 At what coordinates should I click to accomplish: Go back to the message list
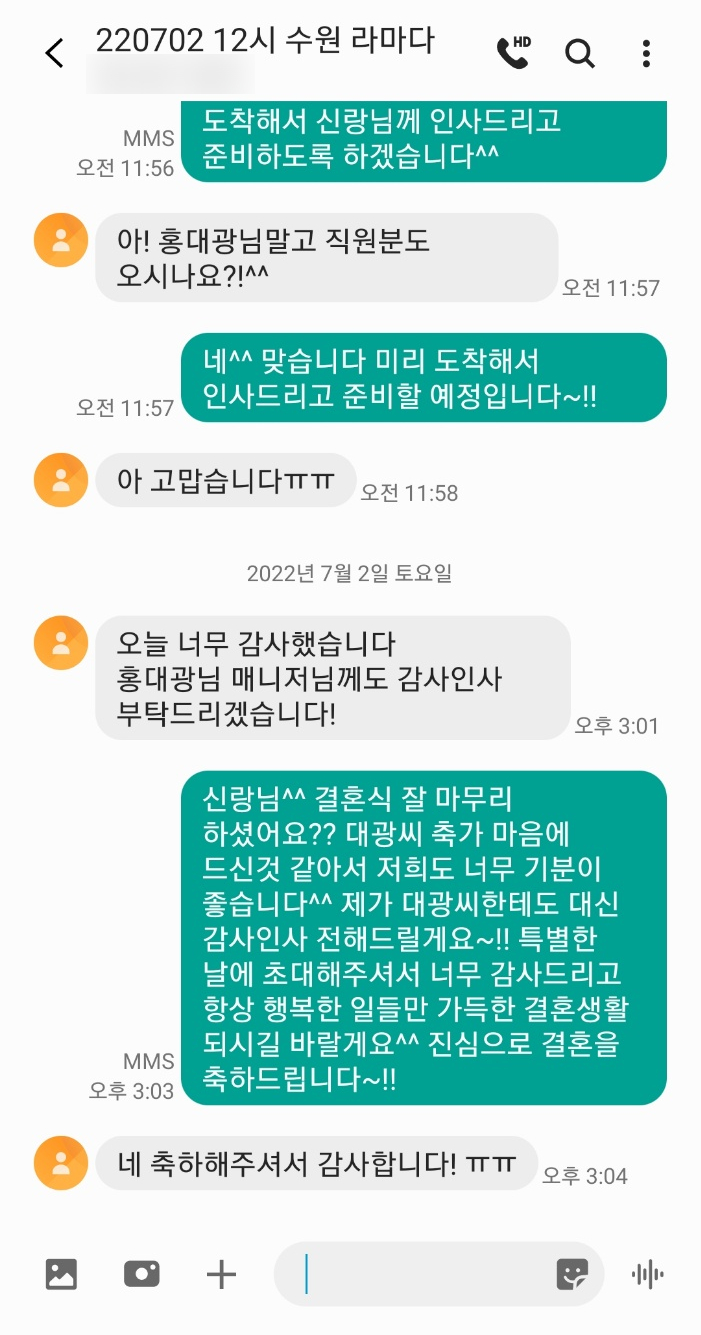pyautogui.click(x=55, y=53)
